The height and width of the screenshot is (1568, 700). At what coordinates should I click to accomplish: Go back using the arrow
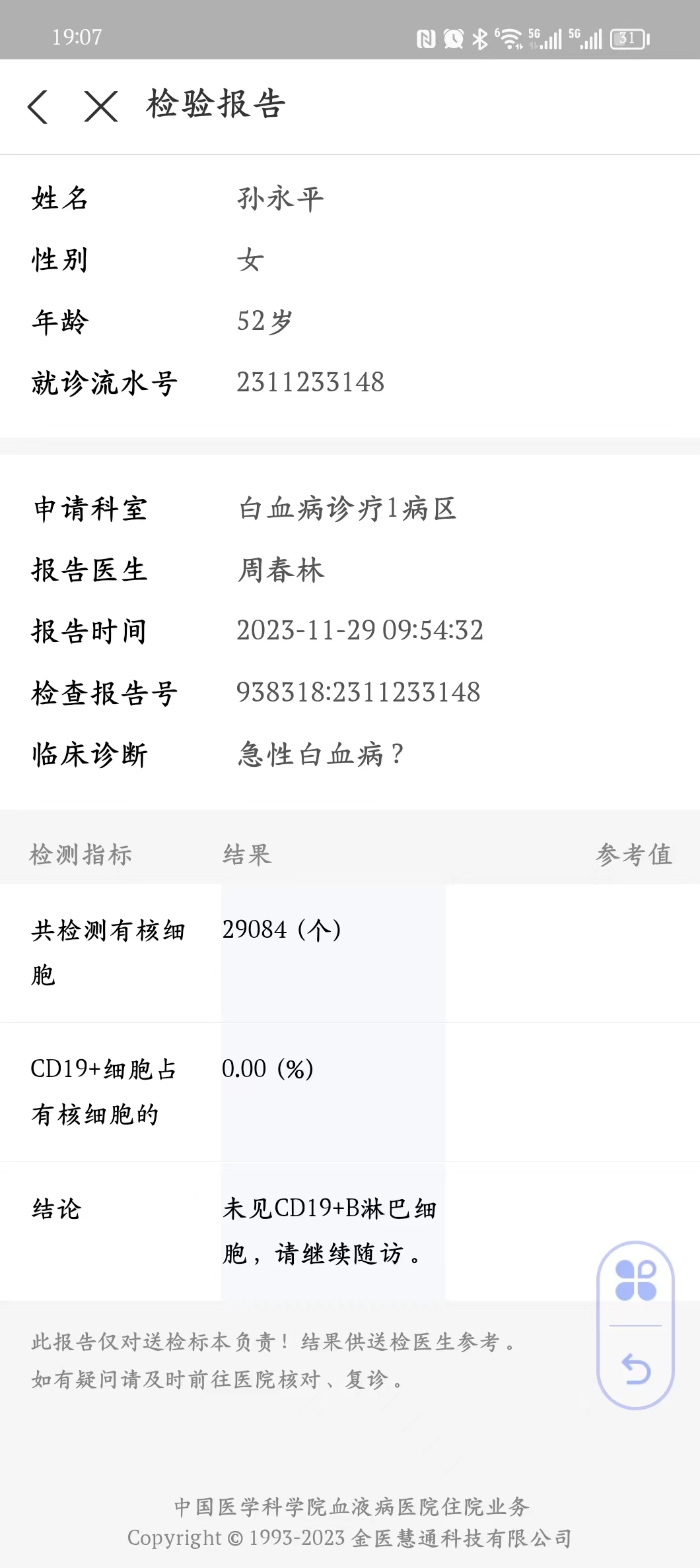[38, 106]
